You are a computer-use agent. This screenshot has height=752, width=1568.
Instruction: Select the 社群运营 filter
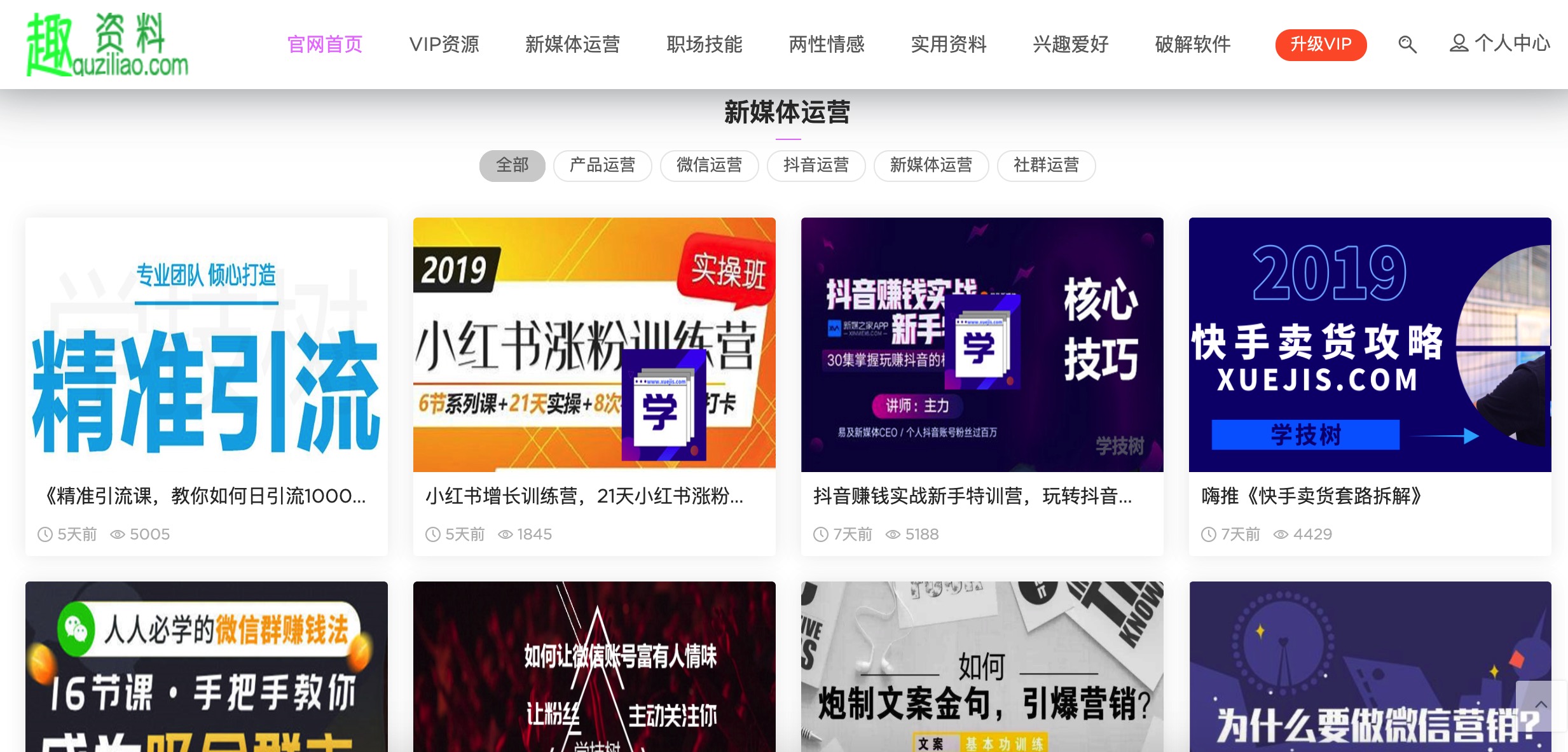pos(1046,165)
